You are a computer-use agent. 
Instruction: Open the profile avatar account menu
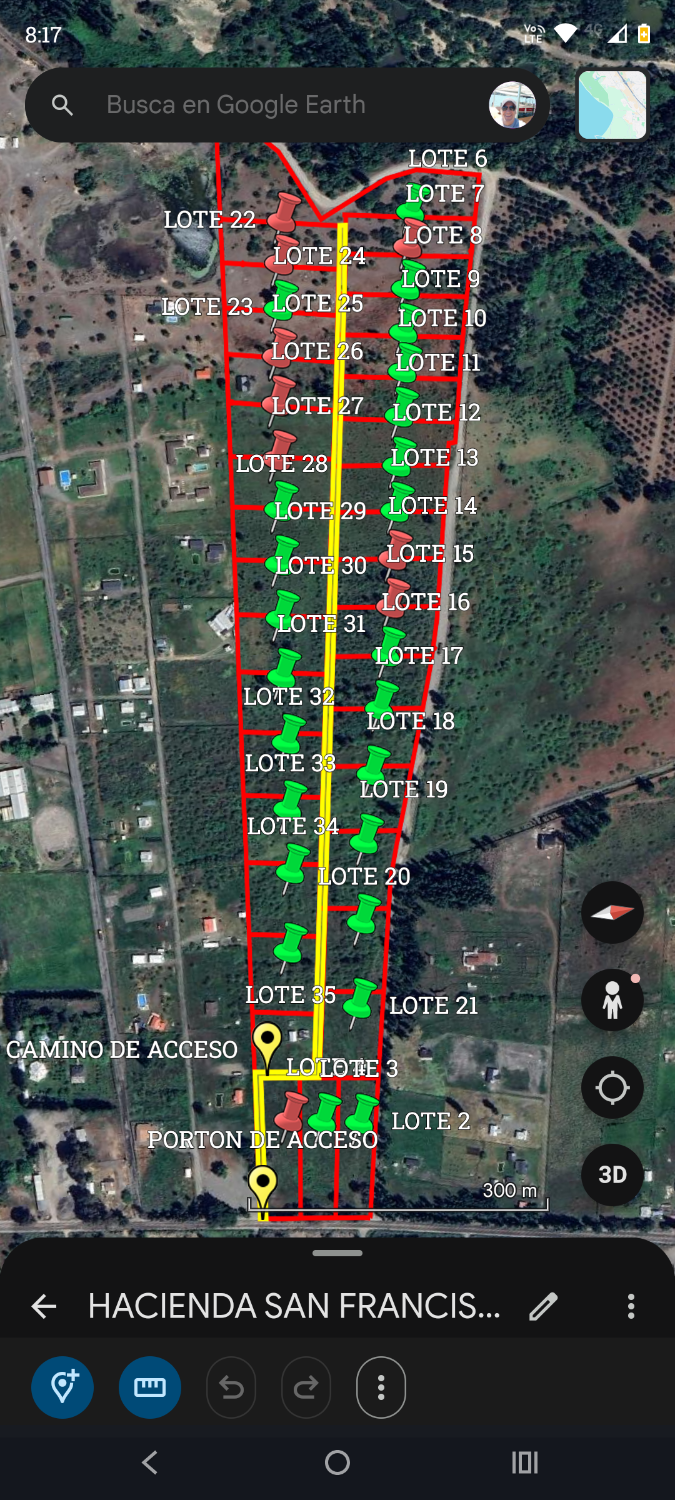[512, 105]
